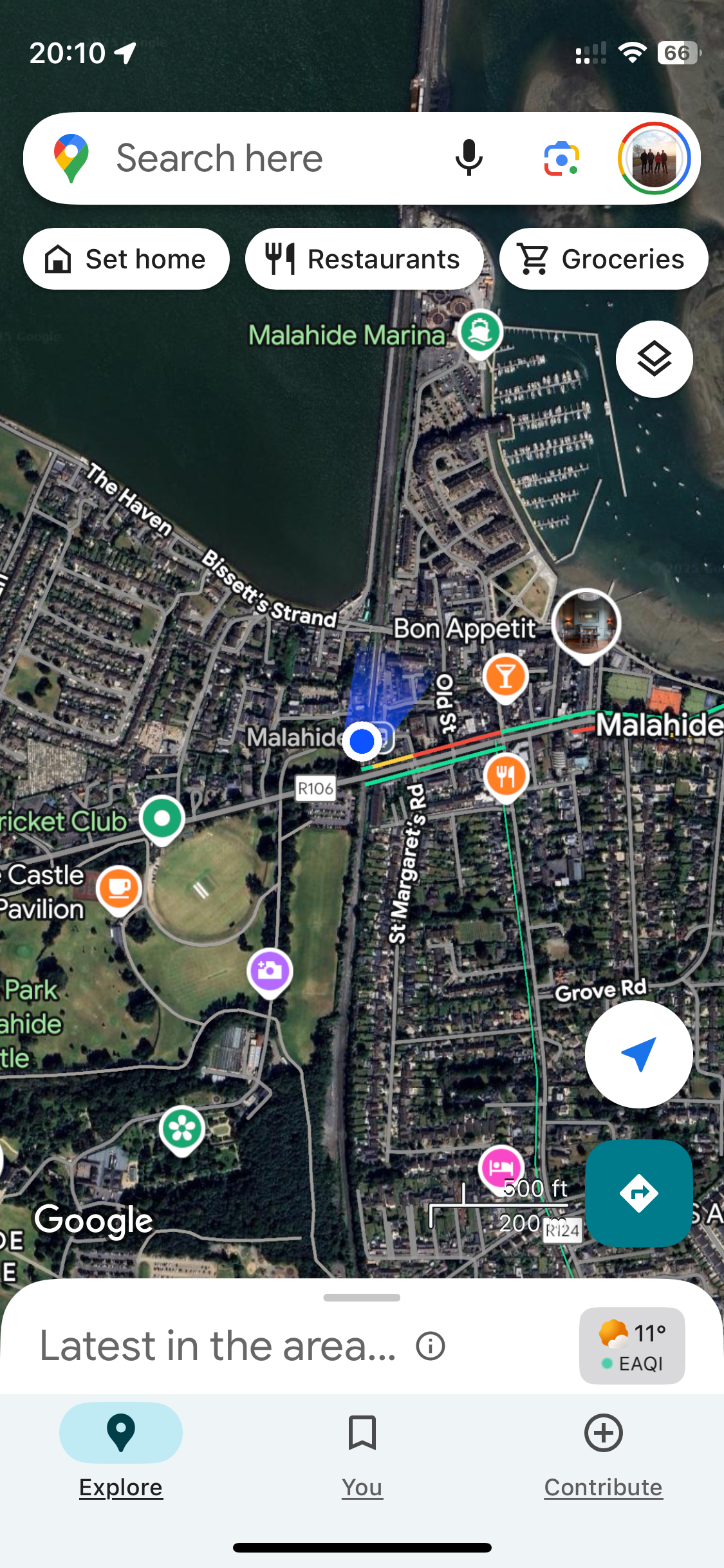
Task: Open Google Lens camera search
Action: tap(561, 158)
